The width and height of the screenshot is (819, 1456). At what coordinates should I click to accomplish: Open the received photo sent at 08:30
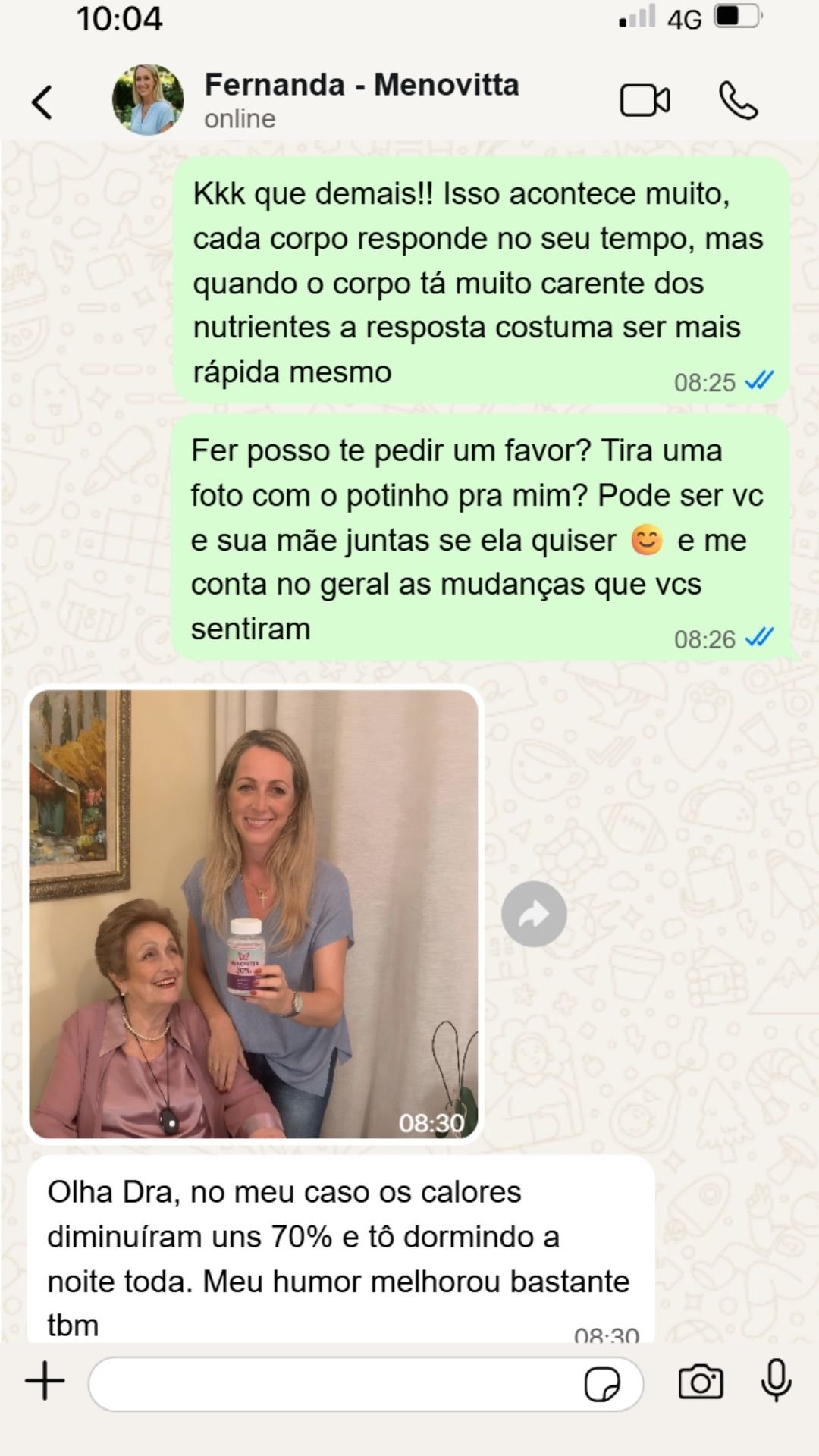(x=253, y=913)
